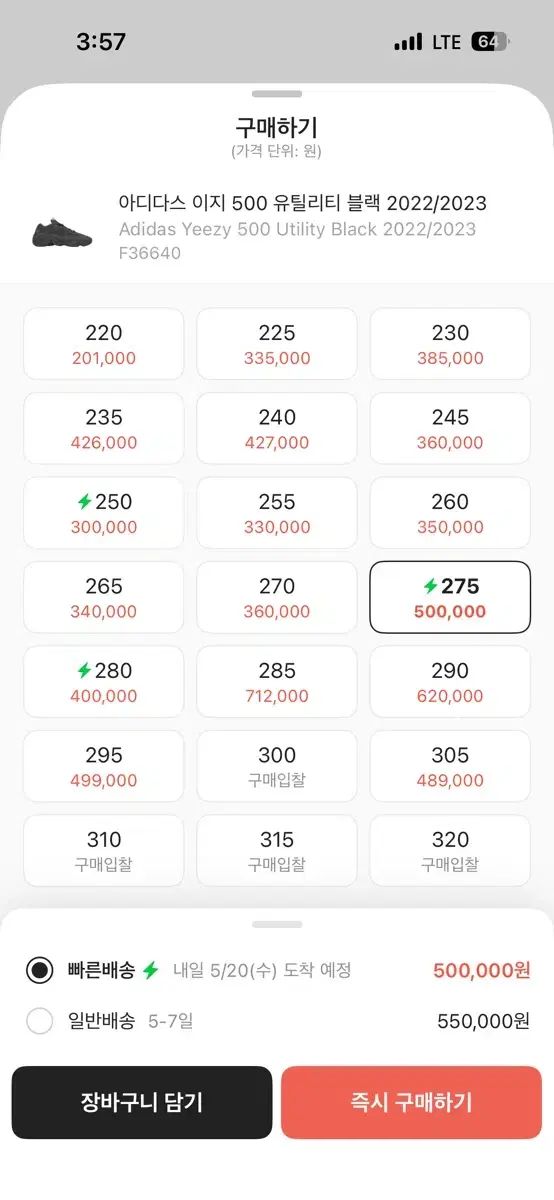Select size 305 priced 489,000
Screen dimensions: 554x1200
450,767
